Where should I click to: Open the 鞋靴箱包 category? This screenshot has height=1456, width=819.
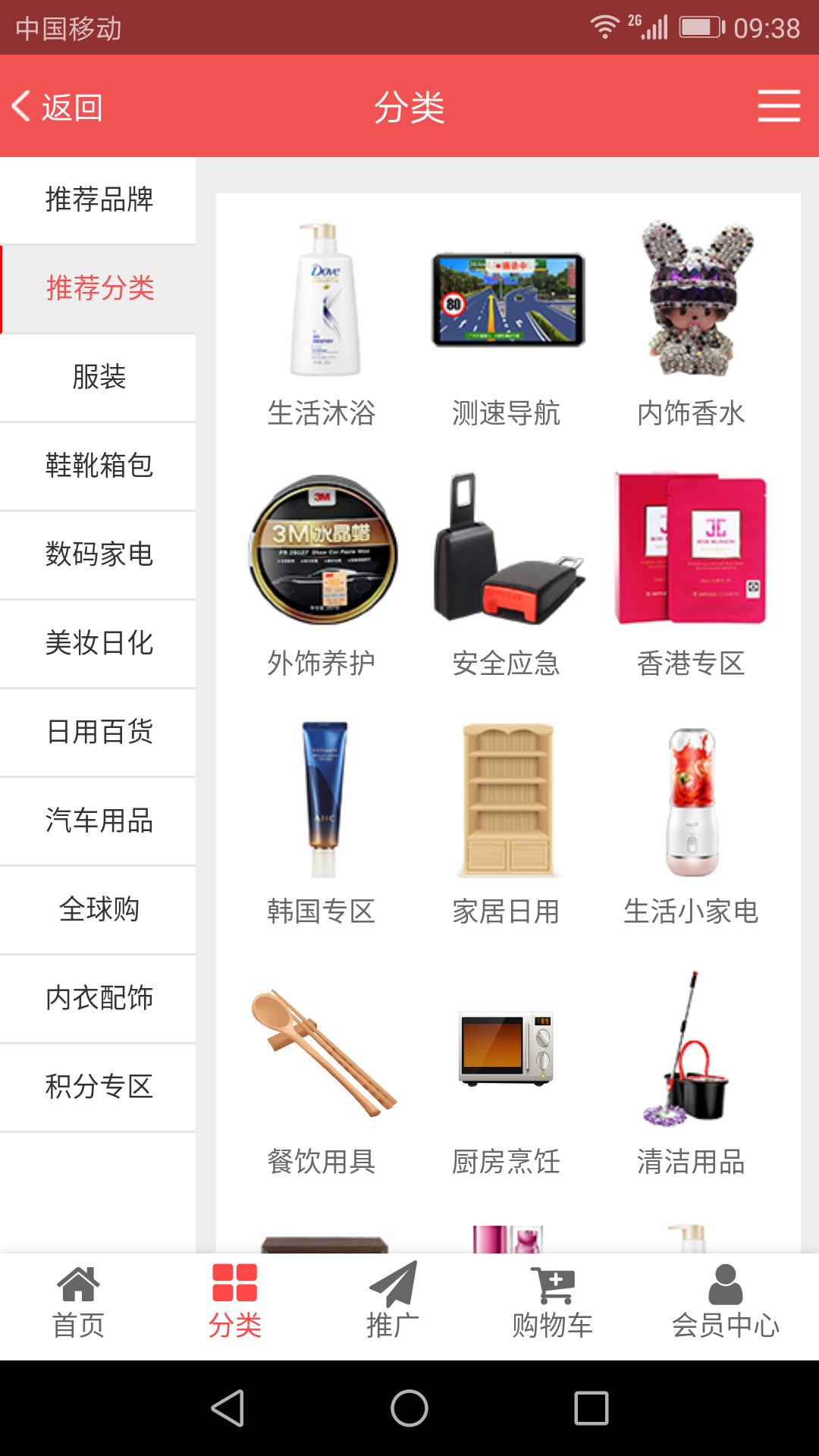pyautogui.click(x=99, y=466)
